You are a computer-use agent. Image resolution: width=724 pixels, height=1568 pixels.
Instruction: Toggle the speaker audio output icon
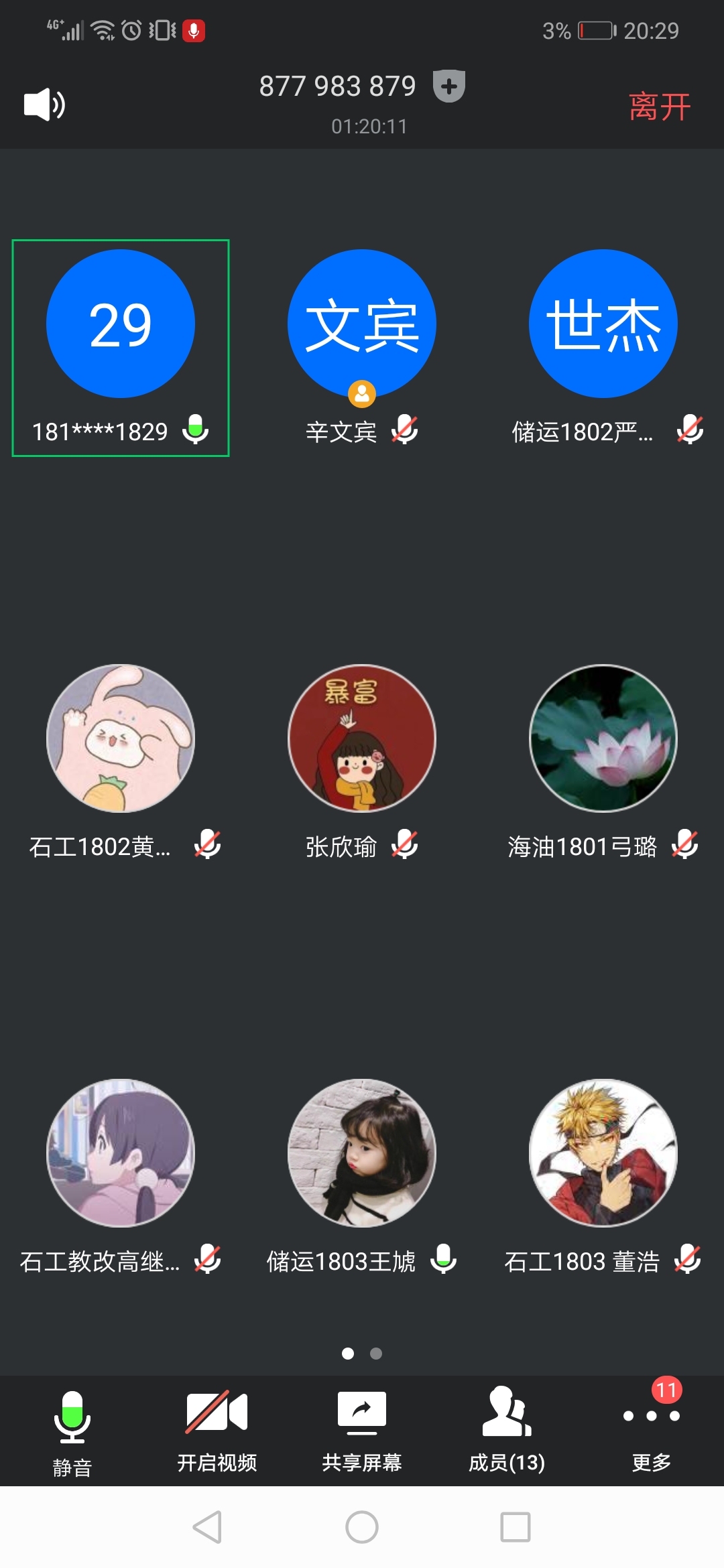point(44,105)
